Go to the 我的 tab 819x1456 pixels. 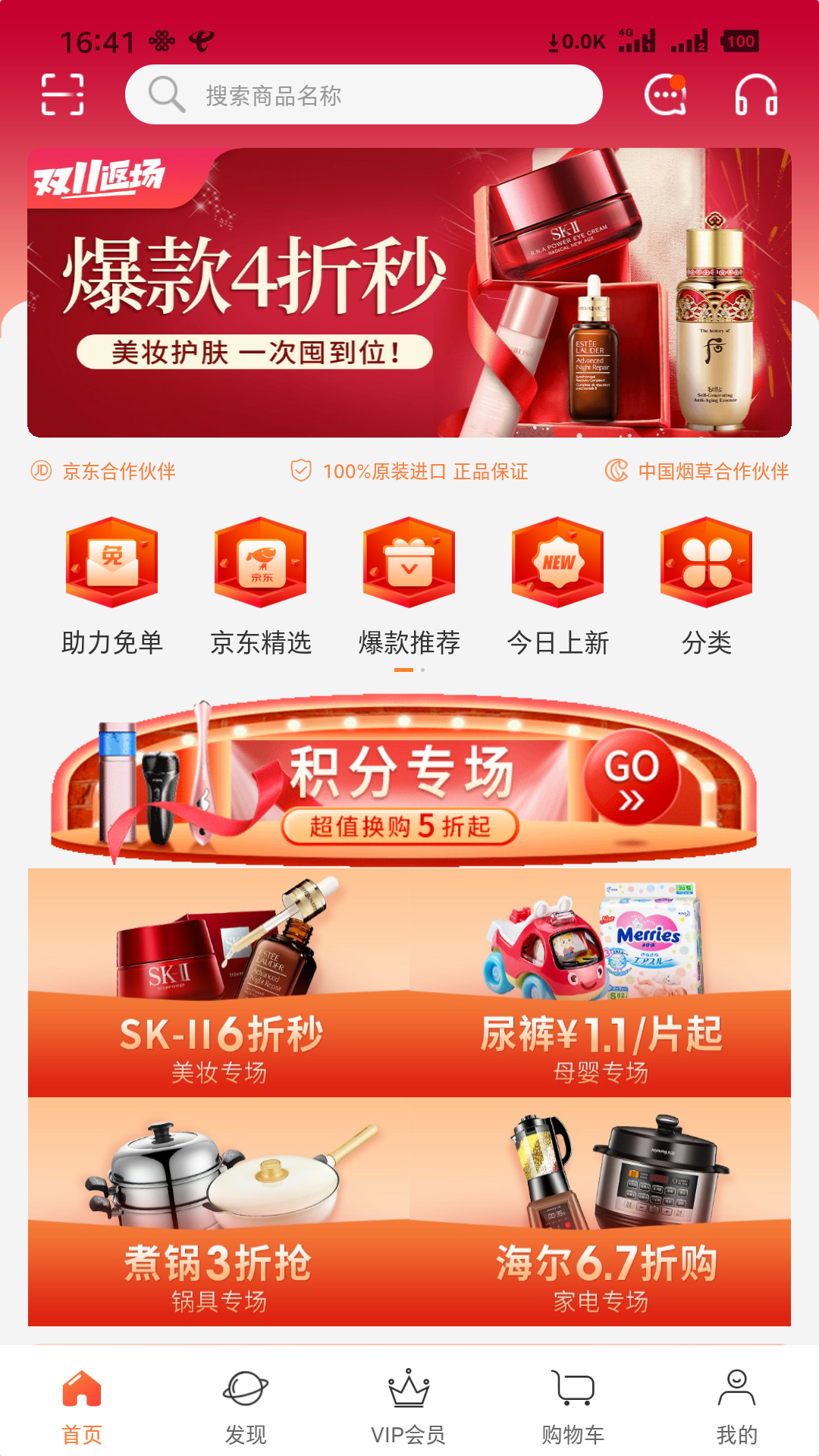pyautogui.click(x=737, y=1407)
